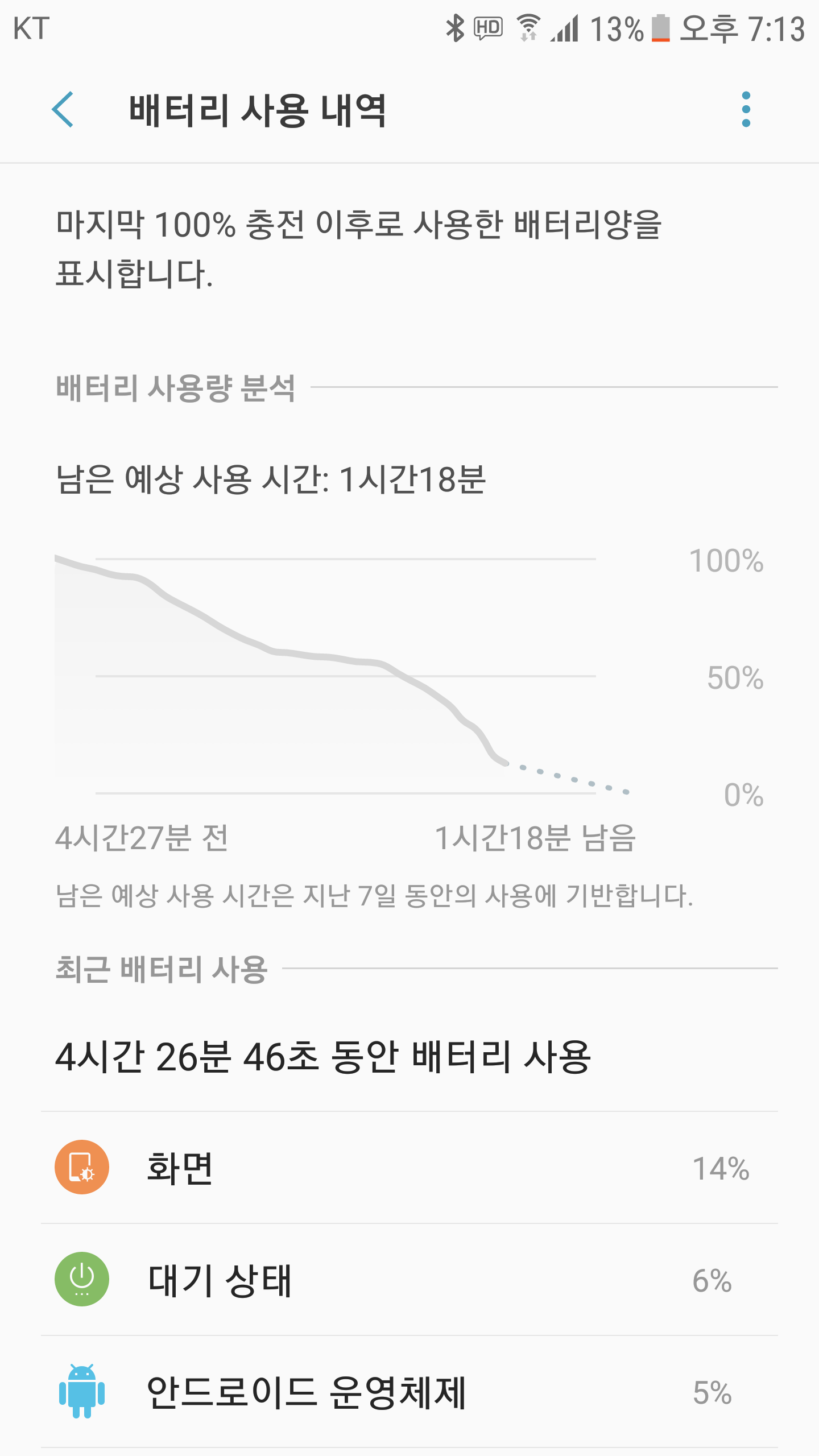
Task: Open 화면 battery usage details
Action: click(409, 1168)
